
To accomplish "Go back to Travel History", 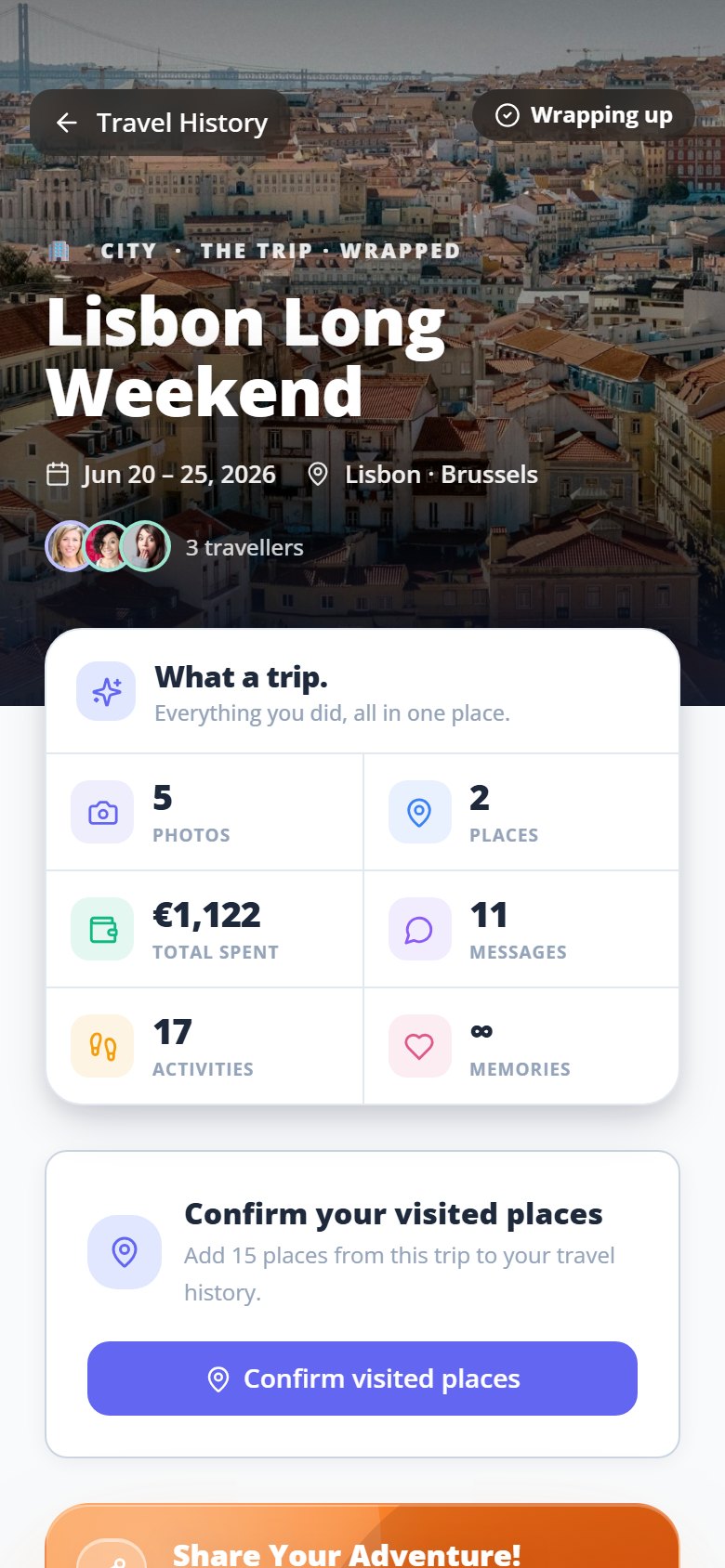I will [x=160, y=123].
